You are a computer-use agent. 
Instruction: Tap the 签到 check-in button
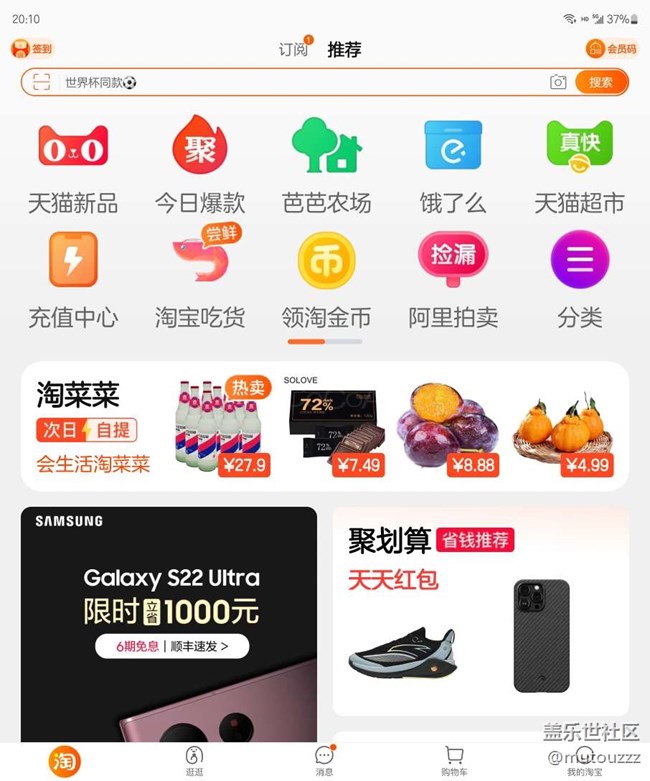32,49
